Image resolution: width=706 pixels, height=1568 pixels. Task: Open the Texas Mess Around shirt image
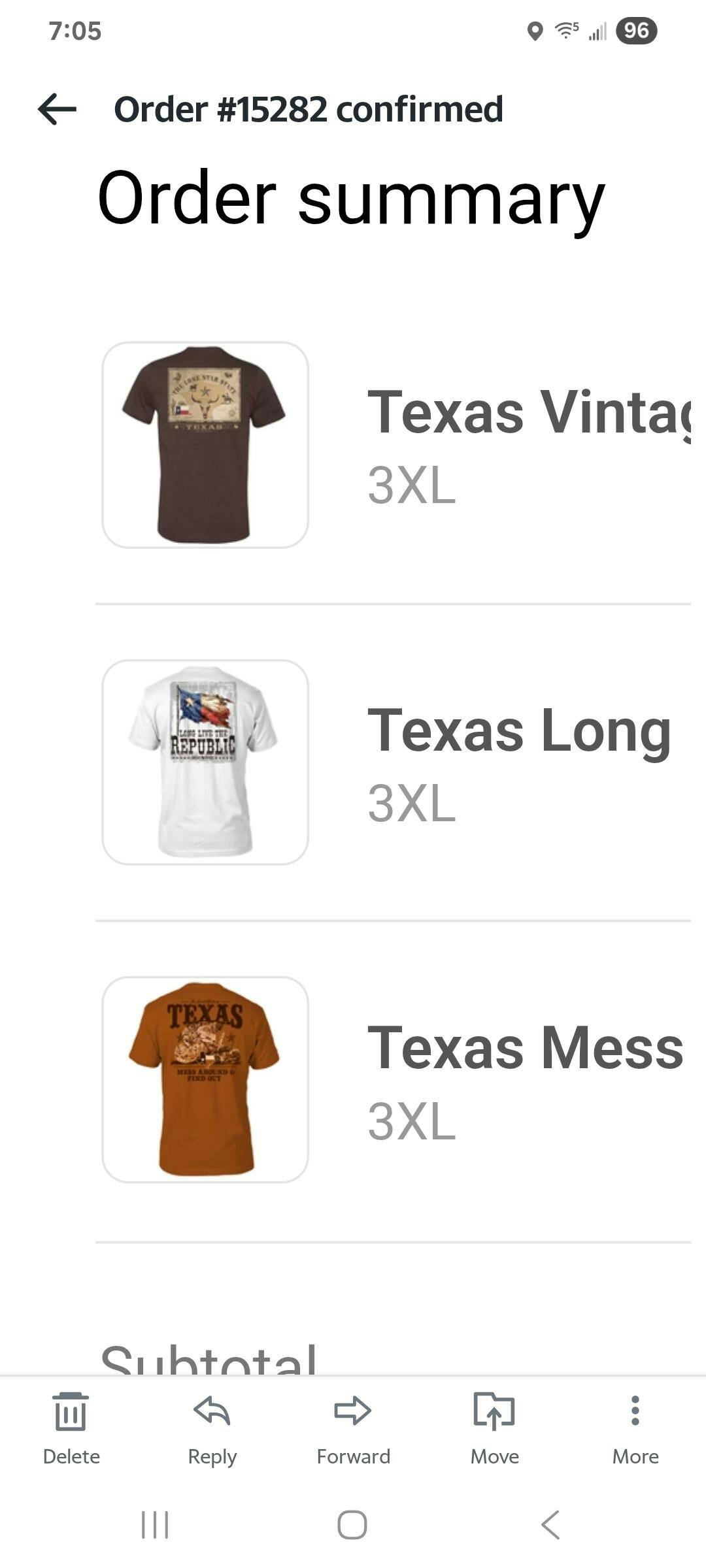click(205, 1079)
